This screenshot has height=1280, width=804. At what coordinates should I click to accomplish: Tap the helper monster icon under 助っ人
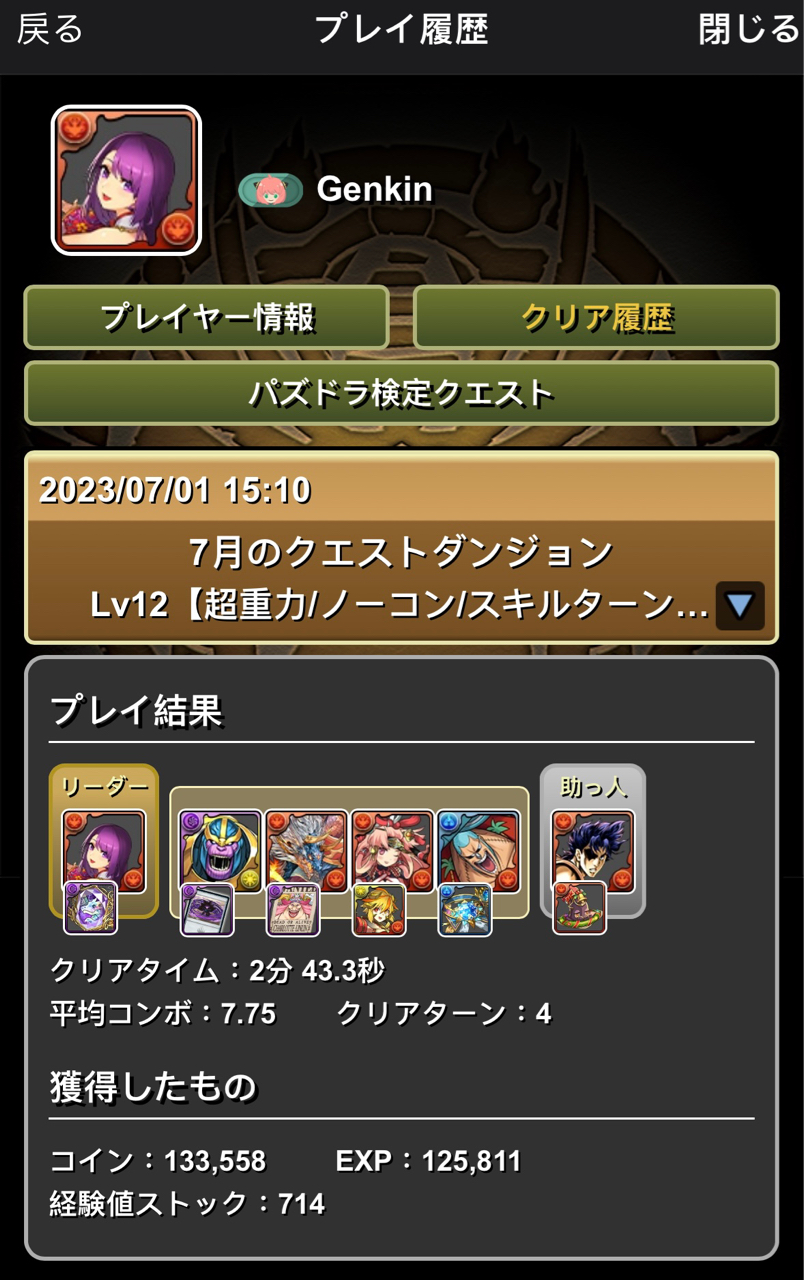[x=593, y=851]
